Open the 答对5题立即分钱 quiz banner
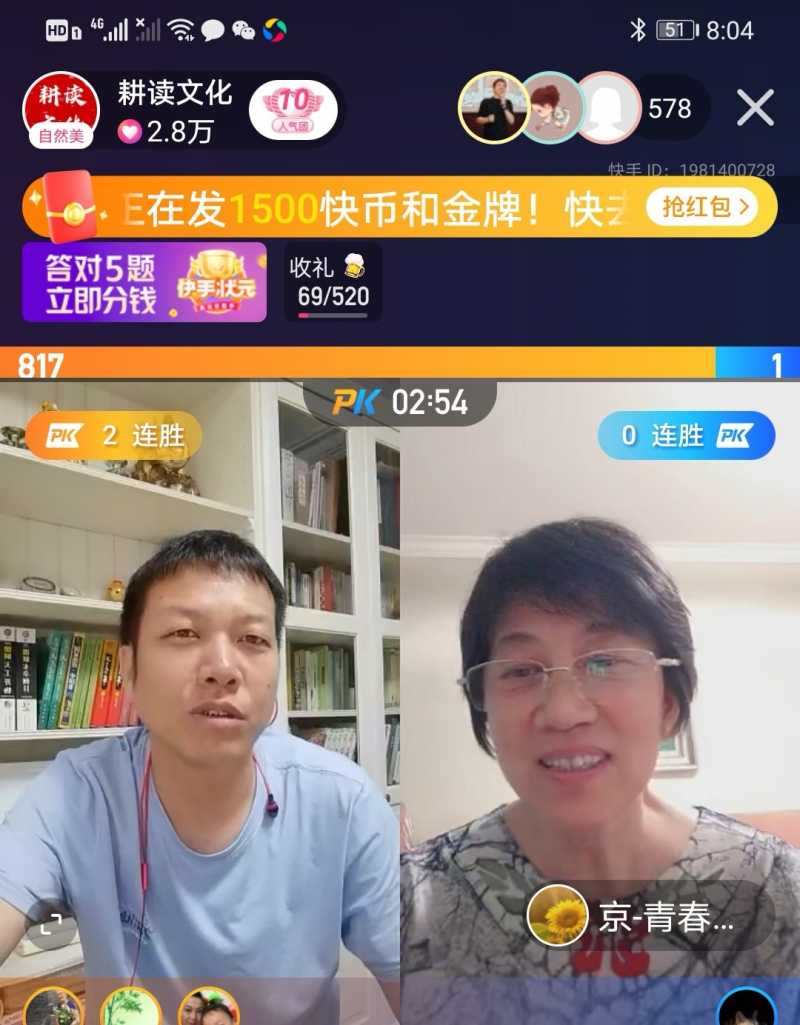This screenshot has width=800, height=1025. 144,282
